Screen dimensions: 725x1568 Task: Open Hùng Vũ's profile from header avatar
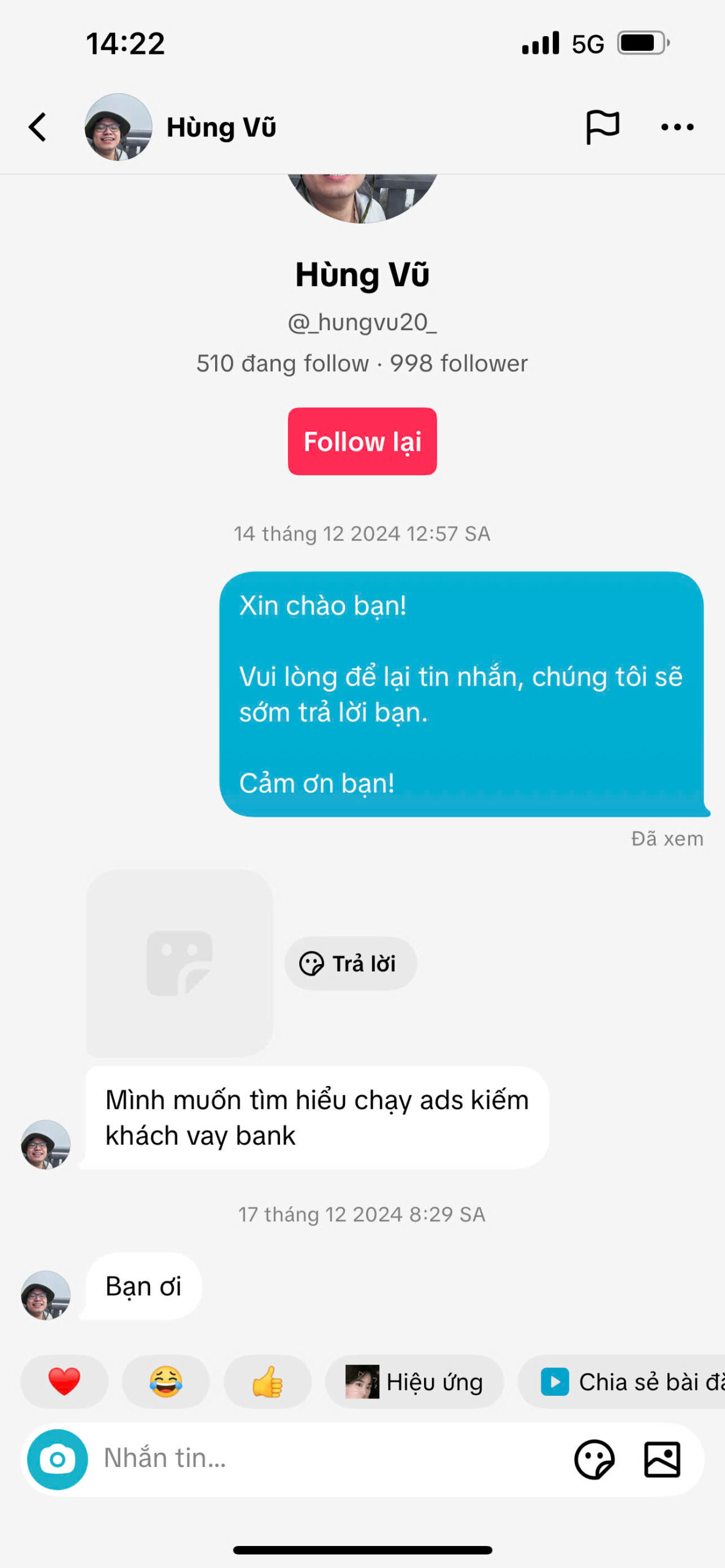click(x=118, y=127)
